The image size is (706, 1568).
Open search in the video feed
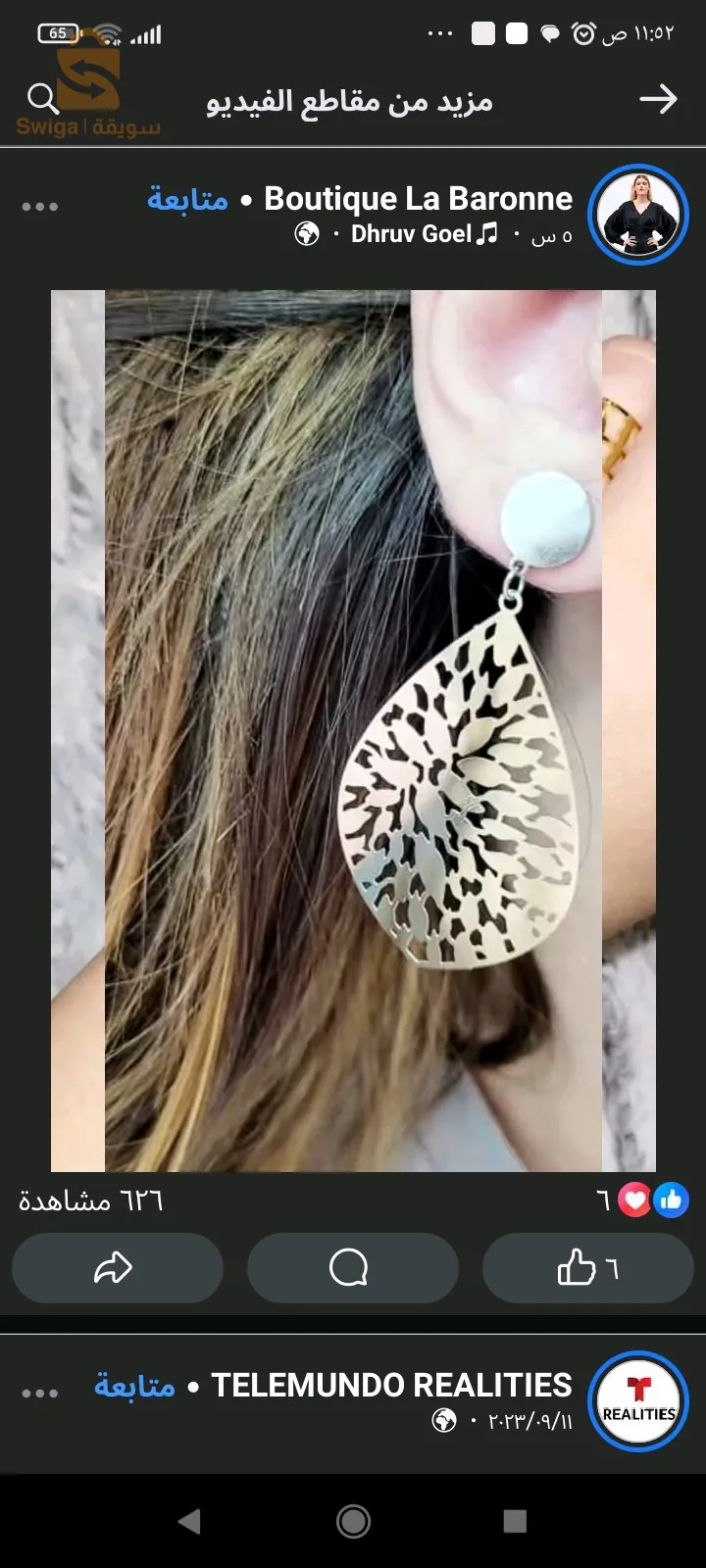tap(43, 99)
